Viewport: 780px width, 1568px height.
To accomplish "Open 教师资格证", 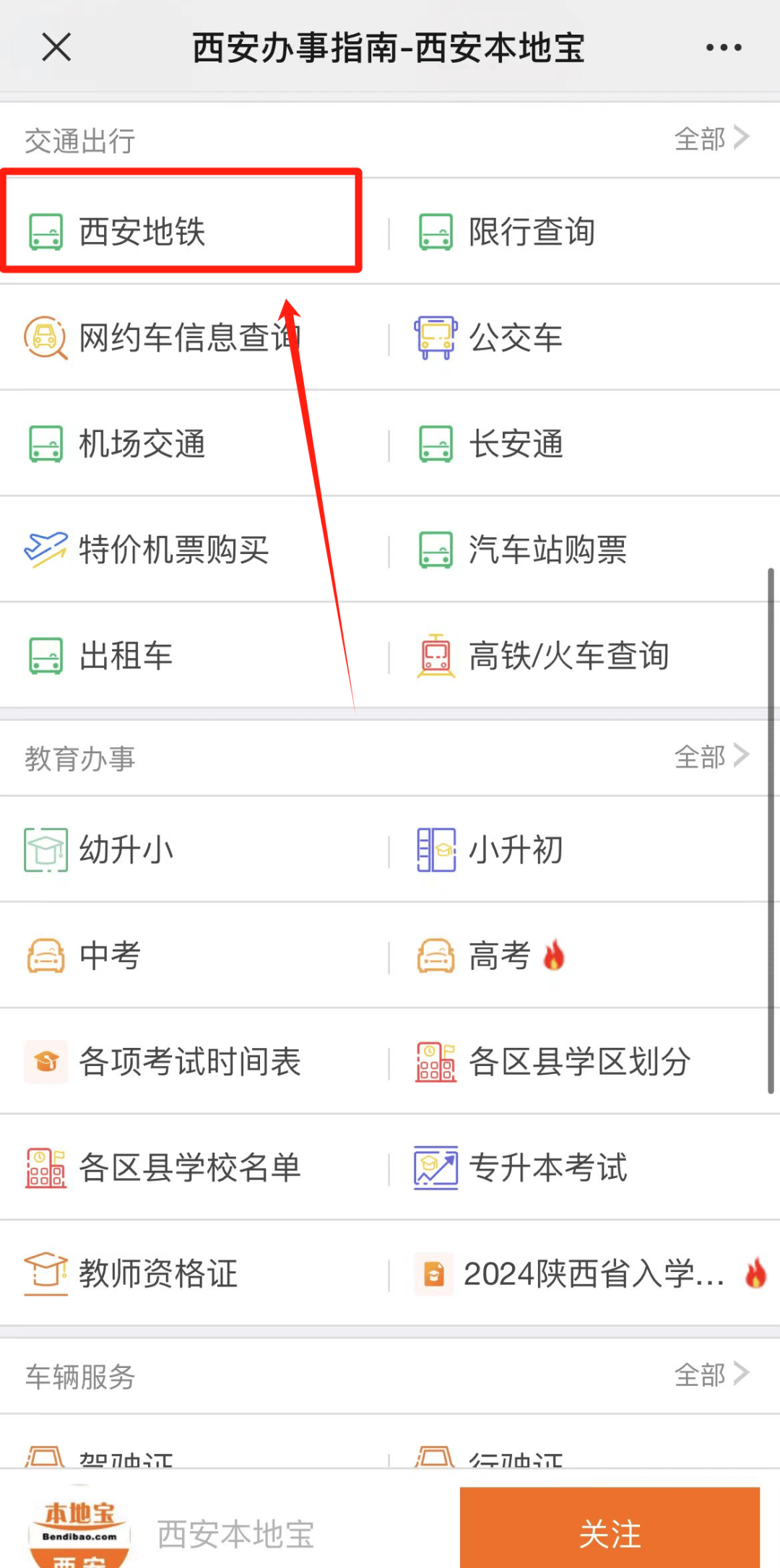I will pos(194,1273).
